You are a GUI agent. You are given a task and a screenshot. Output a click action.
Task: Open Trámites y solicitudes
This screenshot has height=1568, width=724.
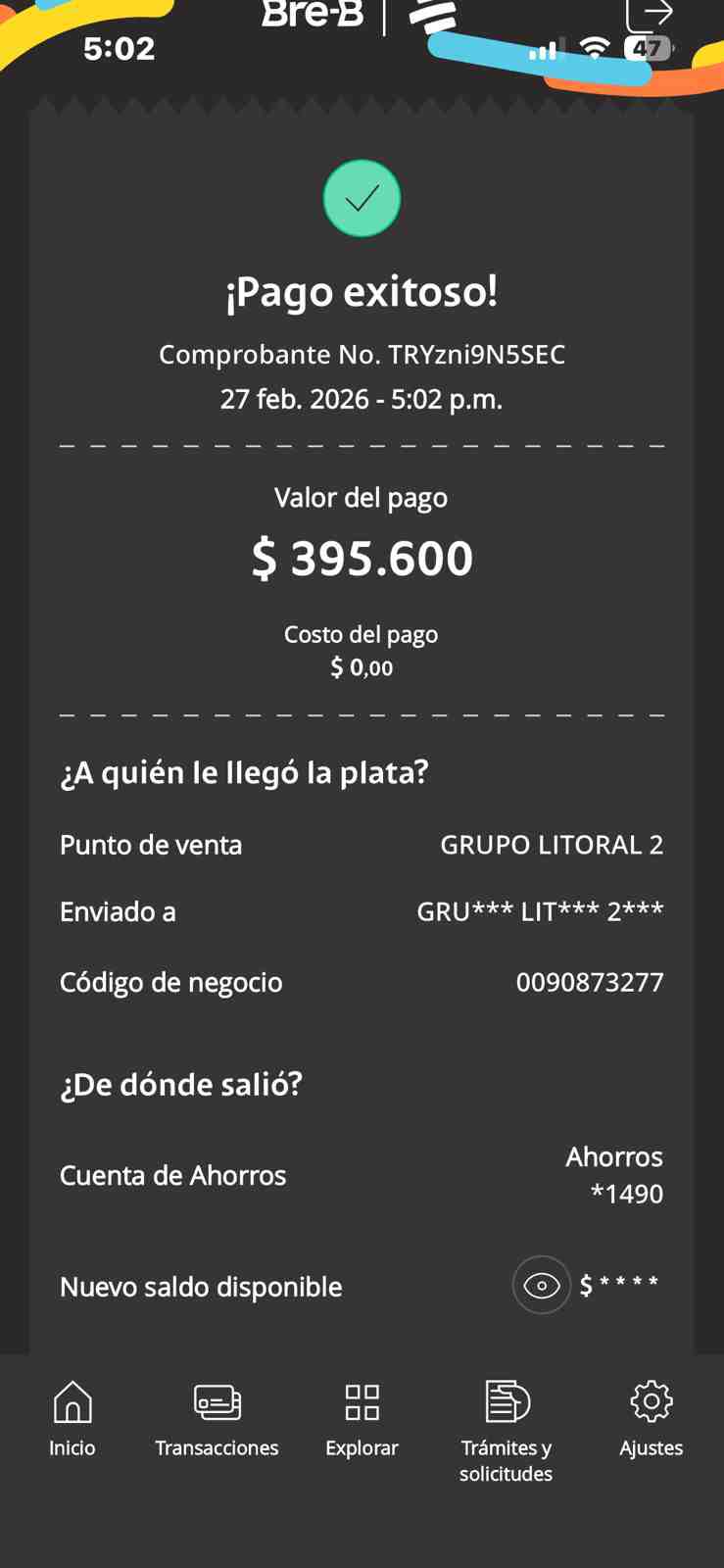click(x=507, y=1432)
